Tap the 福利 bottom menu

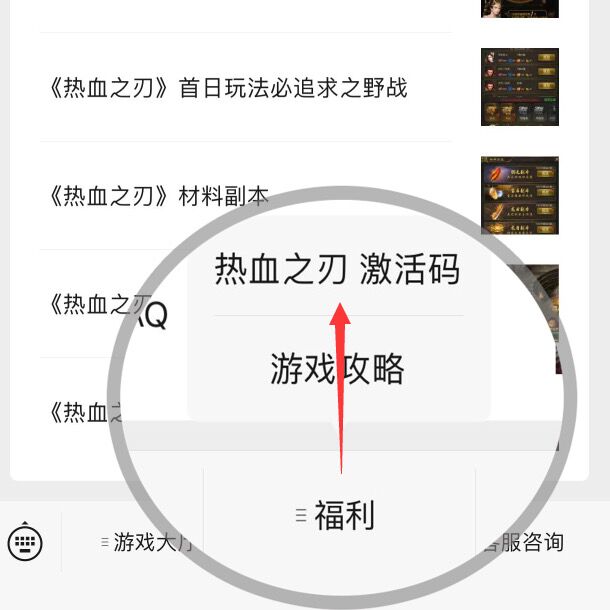(x=338, y=516)
